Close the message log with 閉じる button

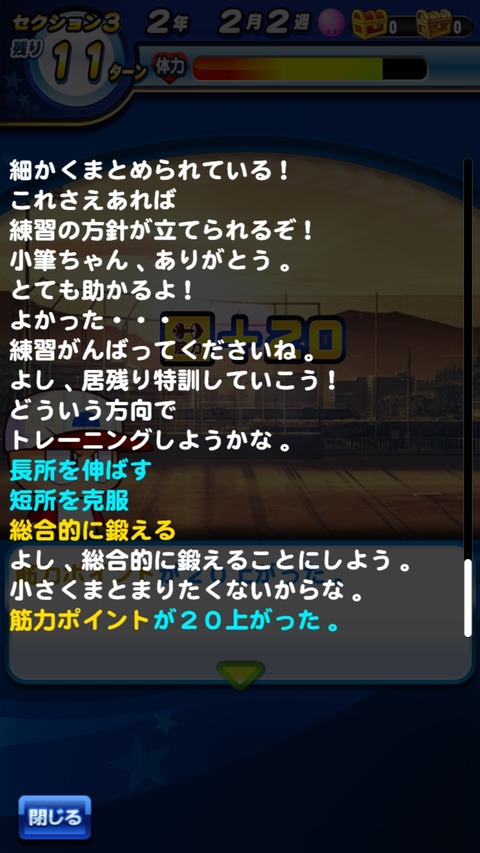click(x=54, y=817)
